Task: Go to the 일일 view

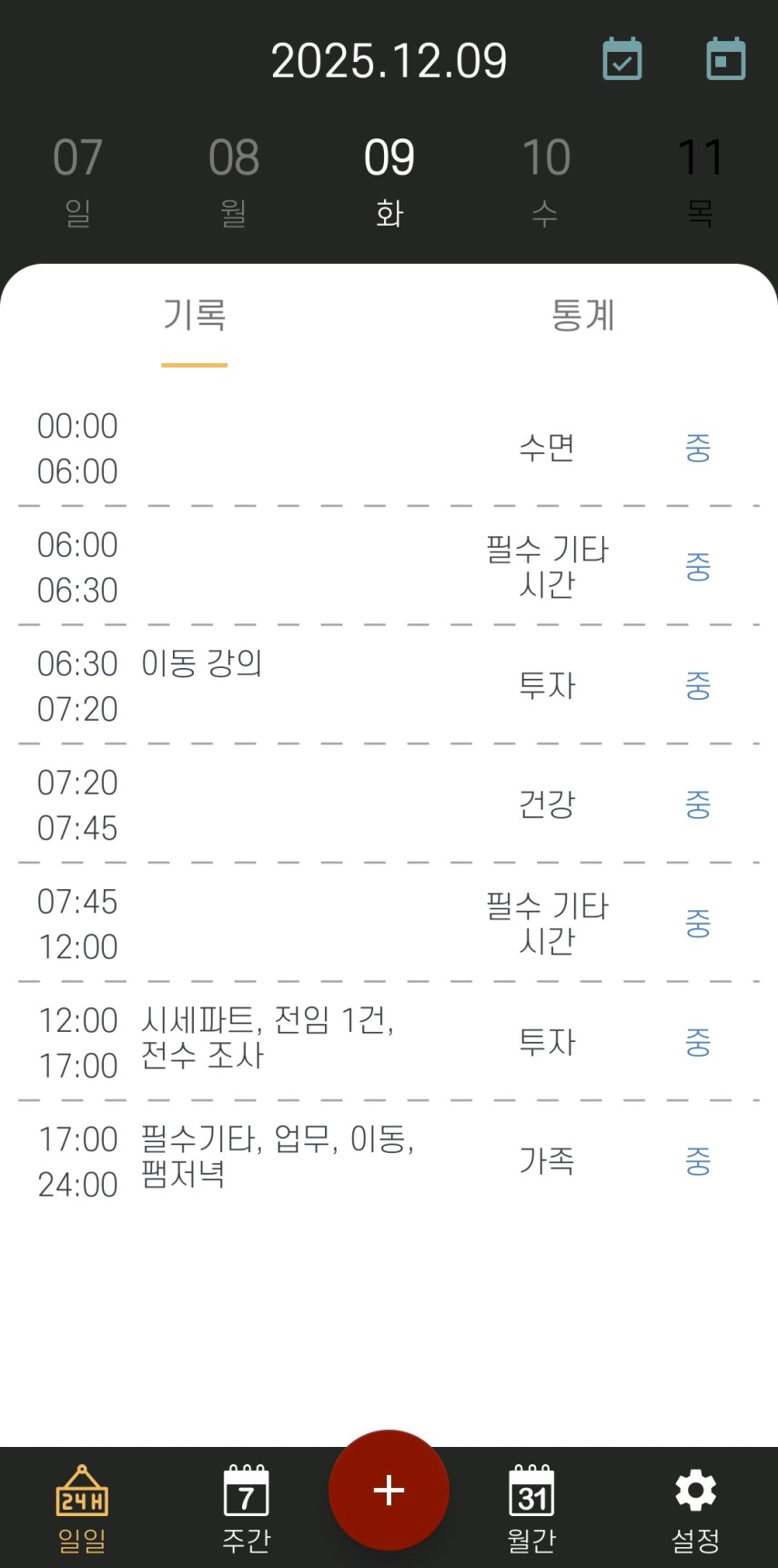Action: (x=82, y=1508)
